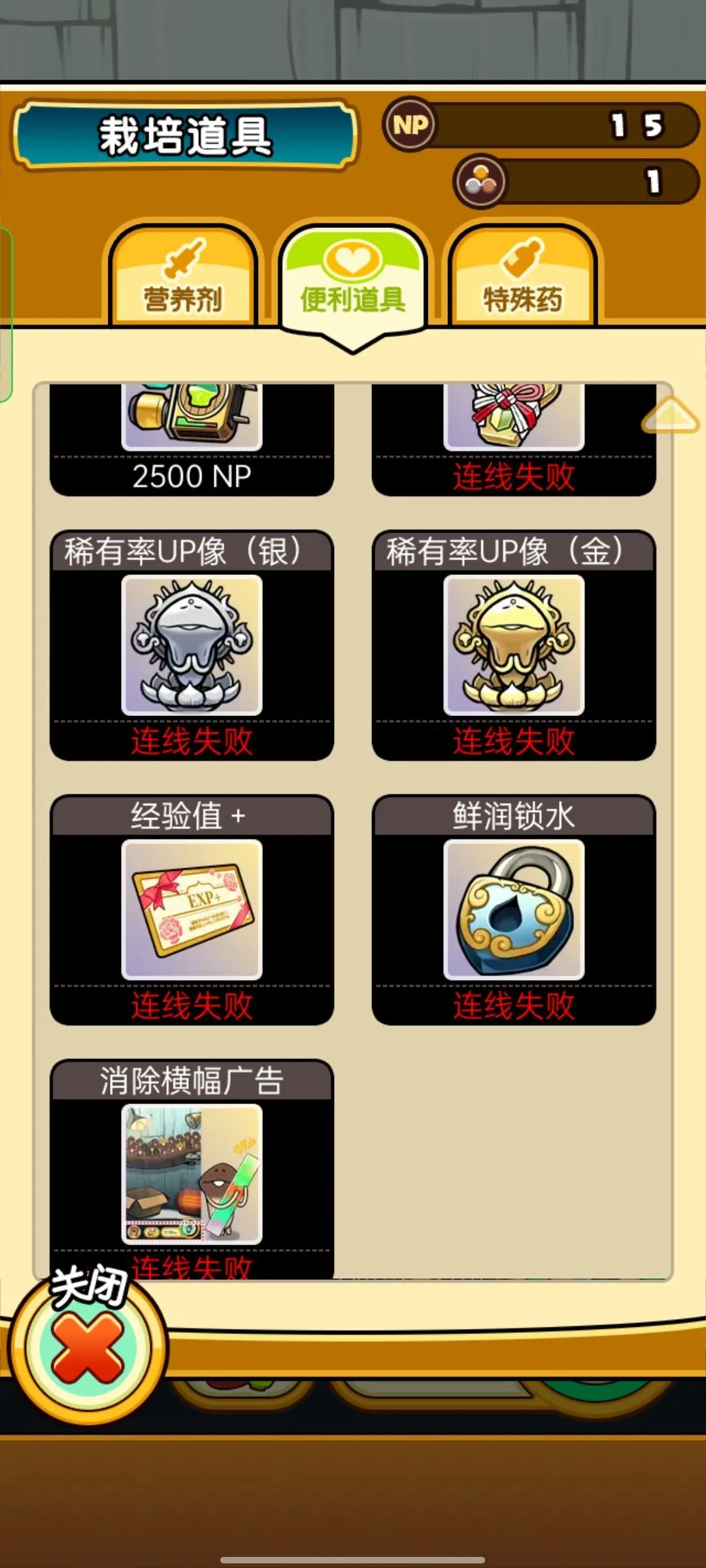Close the 栽培道具 panel with 关闭
The image size is (706, 1568).
88,1346
